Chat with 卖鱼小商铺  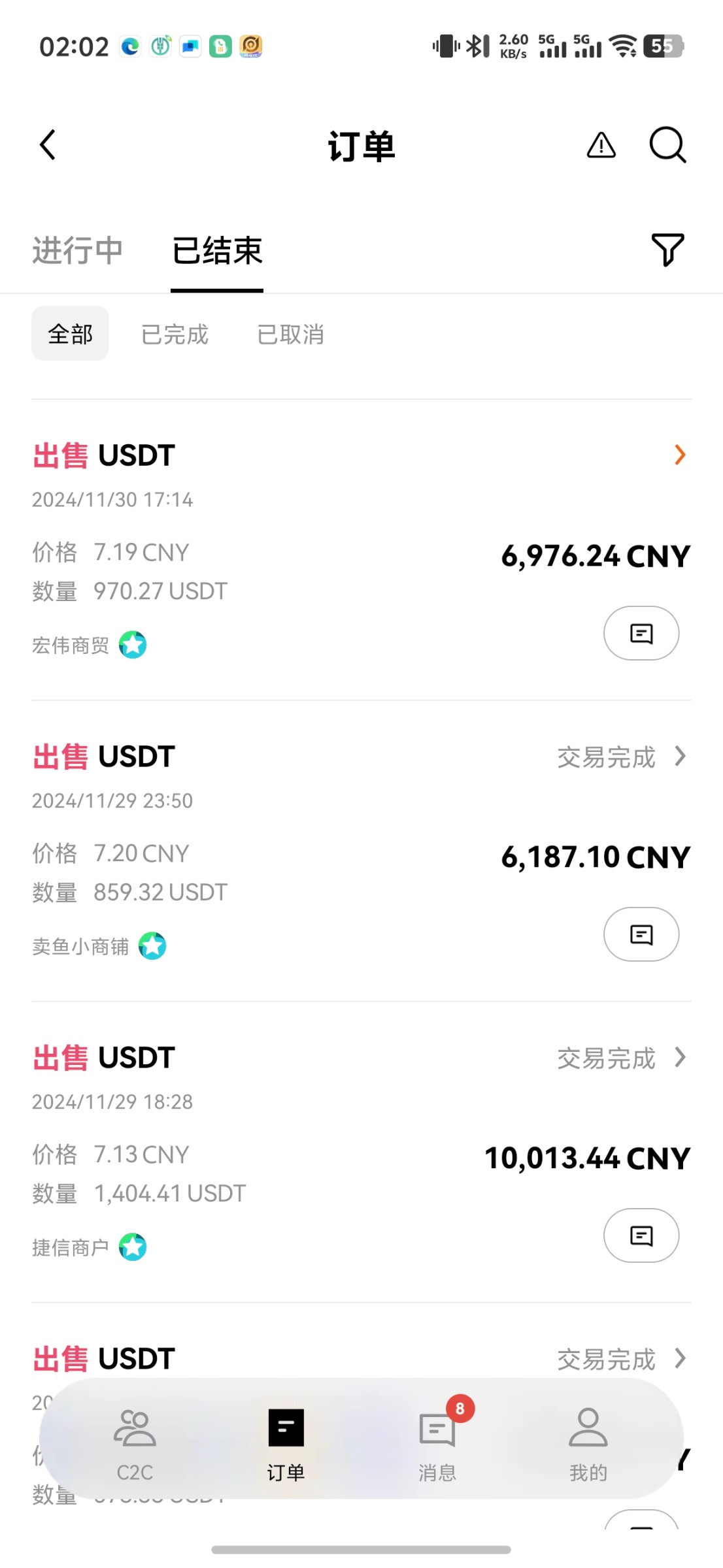[641, 934]
